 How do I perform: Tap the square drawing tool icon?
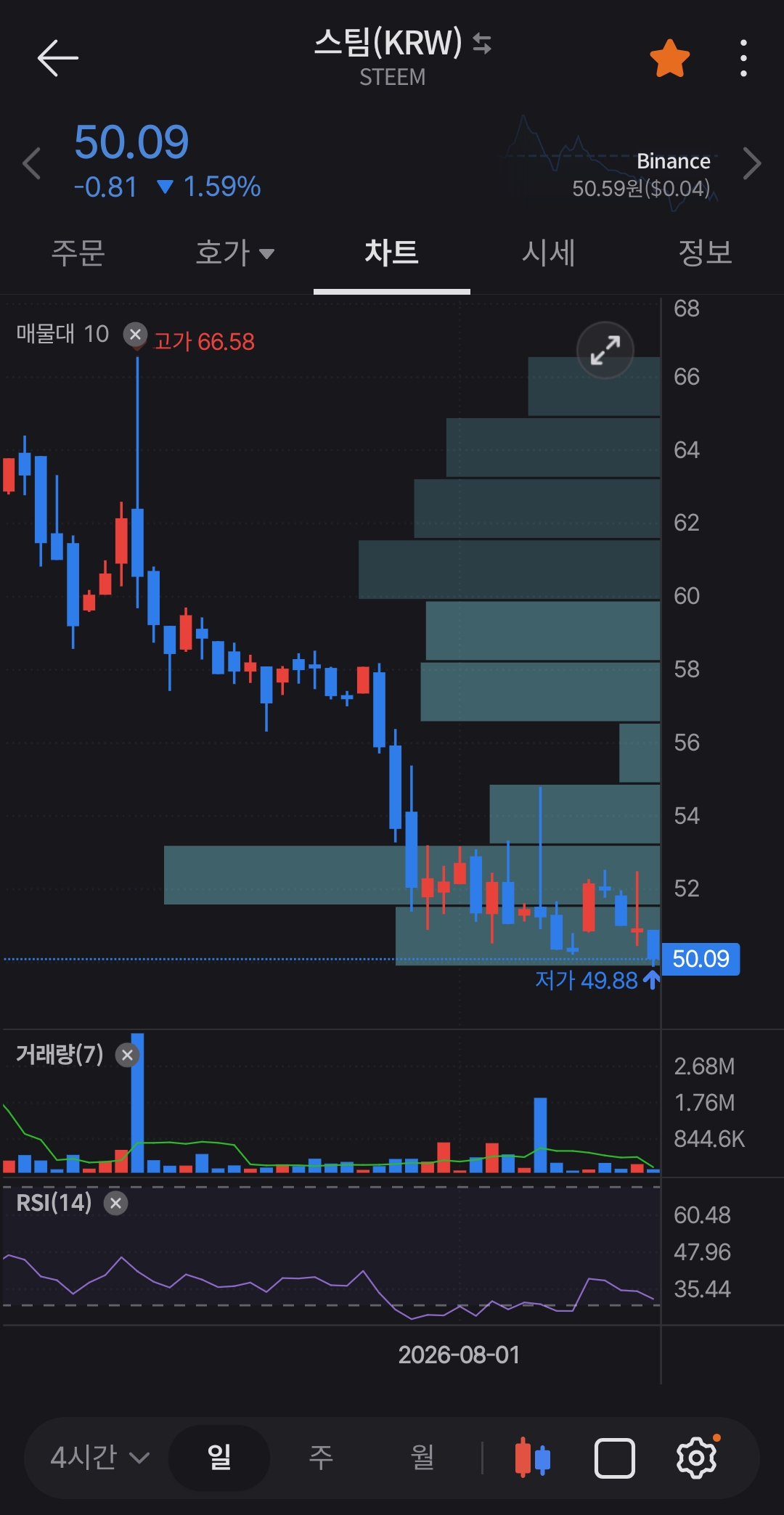pyautogui.click(x=615, y=1458)
